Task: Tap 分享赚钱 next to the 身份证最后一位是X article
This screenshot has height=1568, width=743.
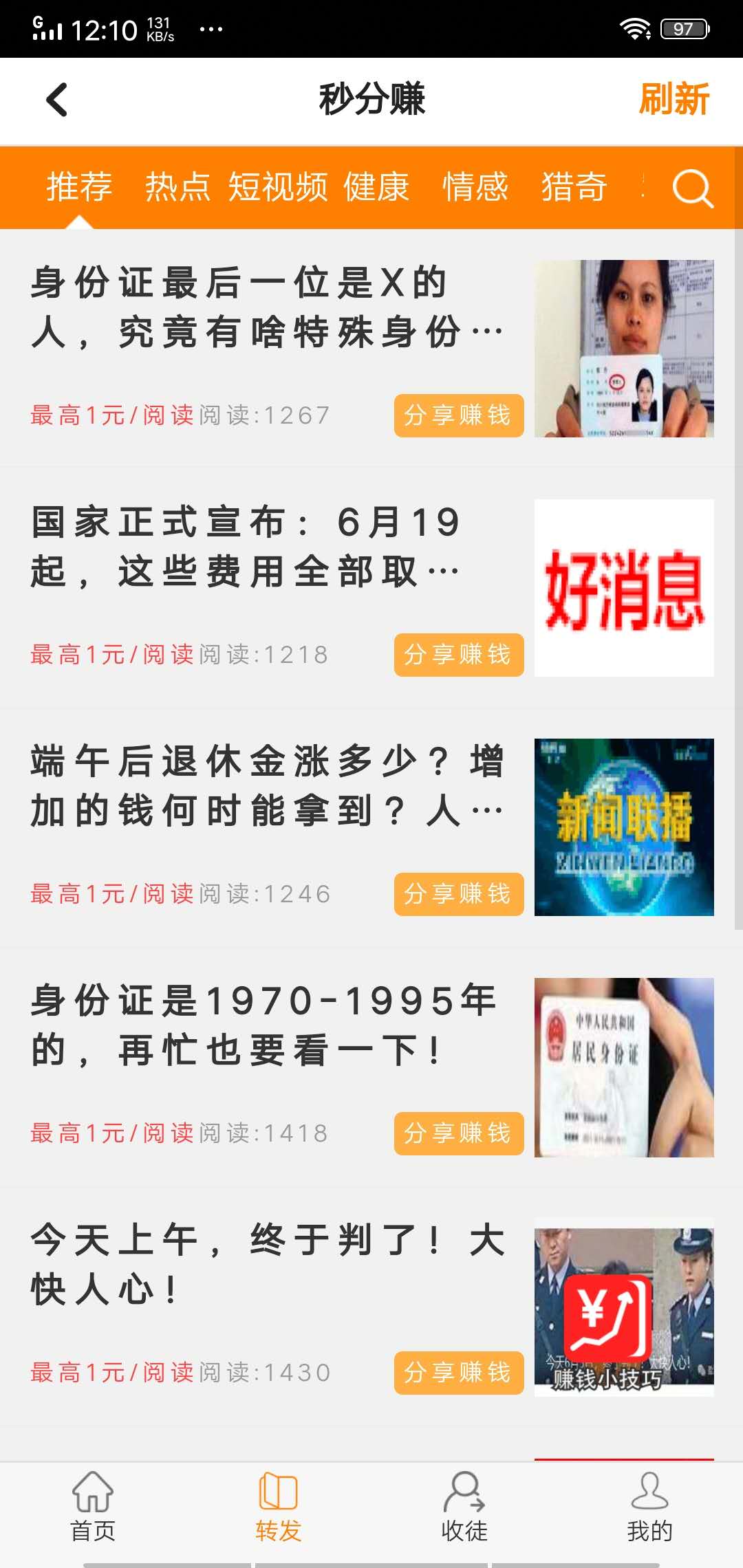Action: [x=458, y=415]
